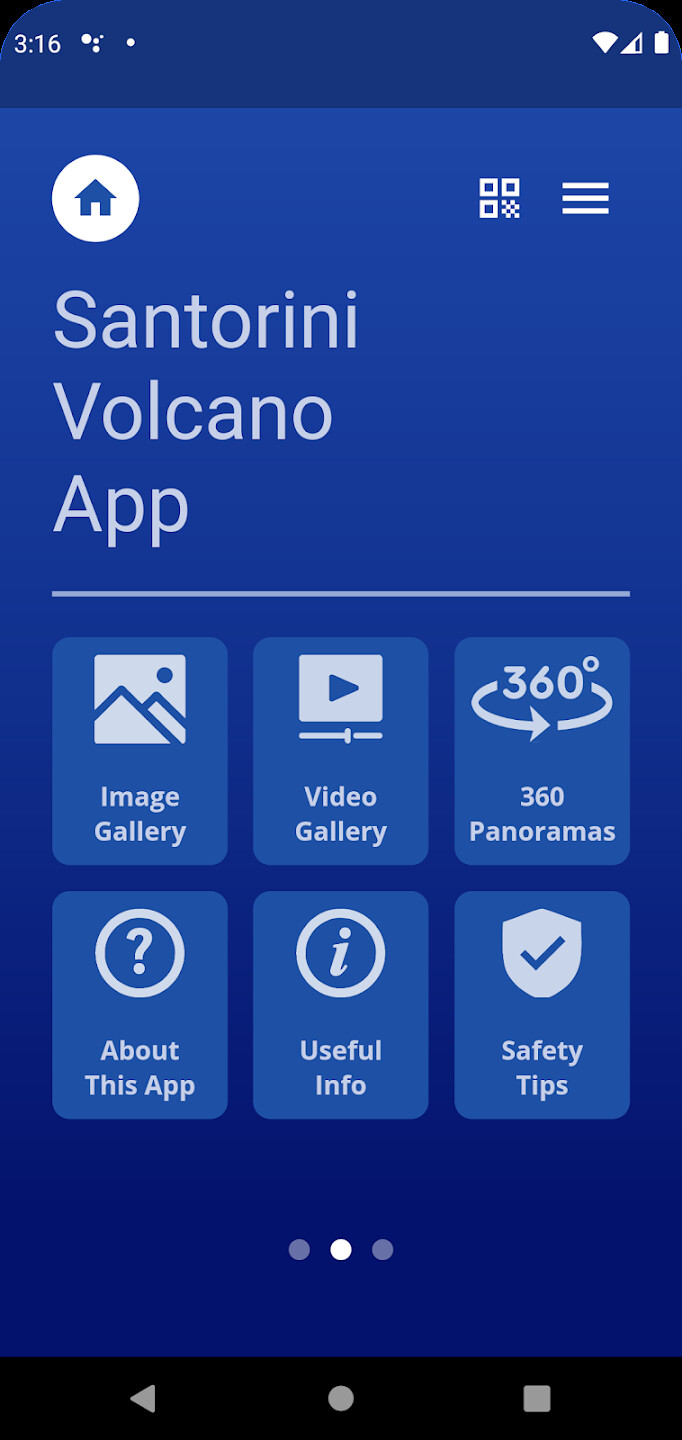Open the QR code scanner
The image size is (682, 1440).
(x=499, y=198)
